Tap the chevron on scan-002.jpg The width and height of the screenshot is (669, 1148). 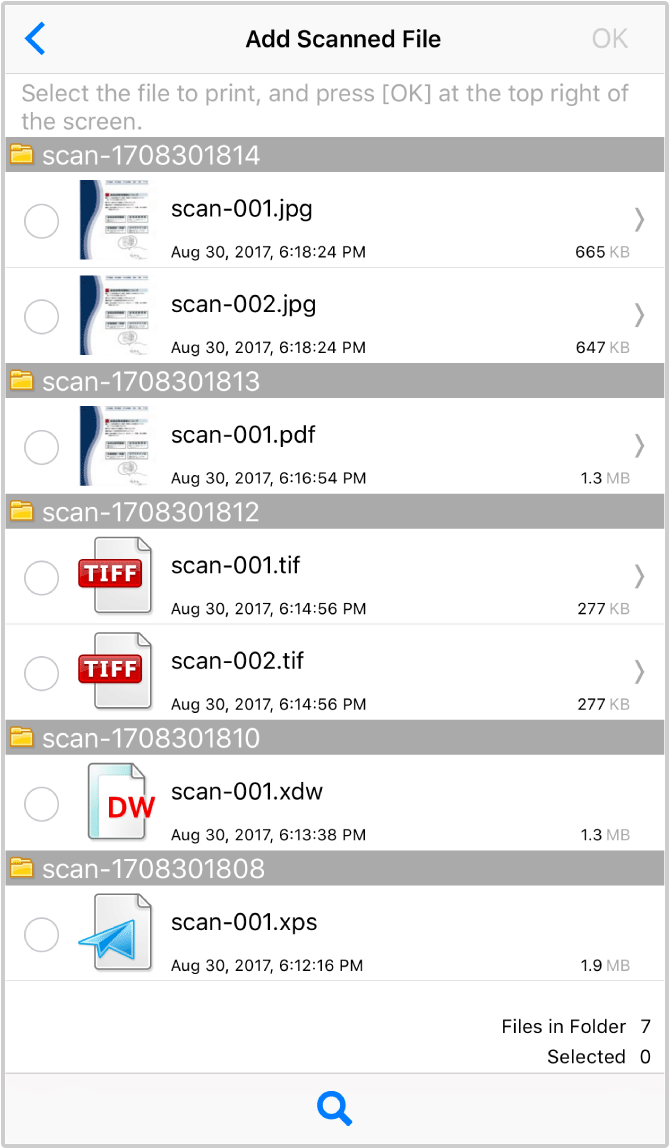pyautogui.click(x=639, y=316)
